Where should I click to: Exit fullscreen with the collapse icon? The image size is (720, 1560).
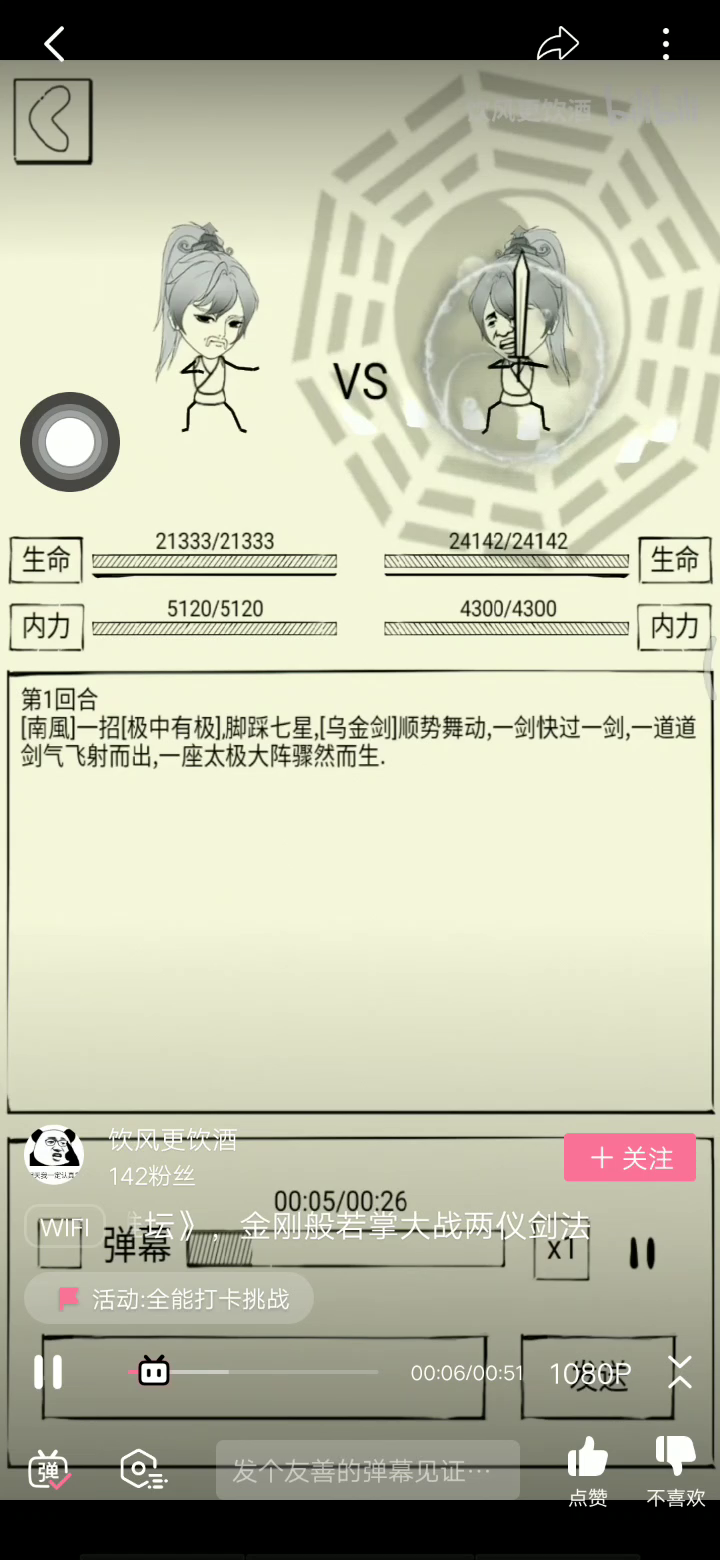pyautogui.click(x=680, y=1372)
